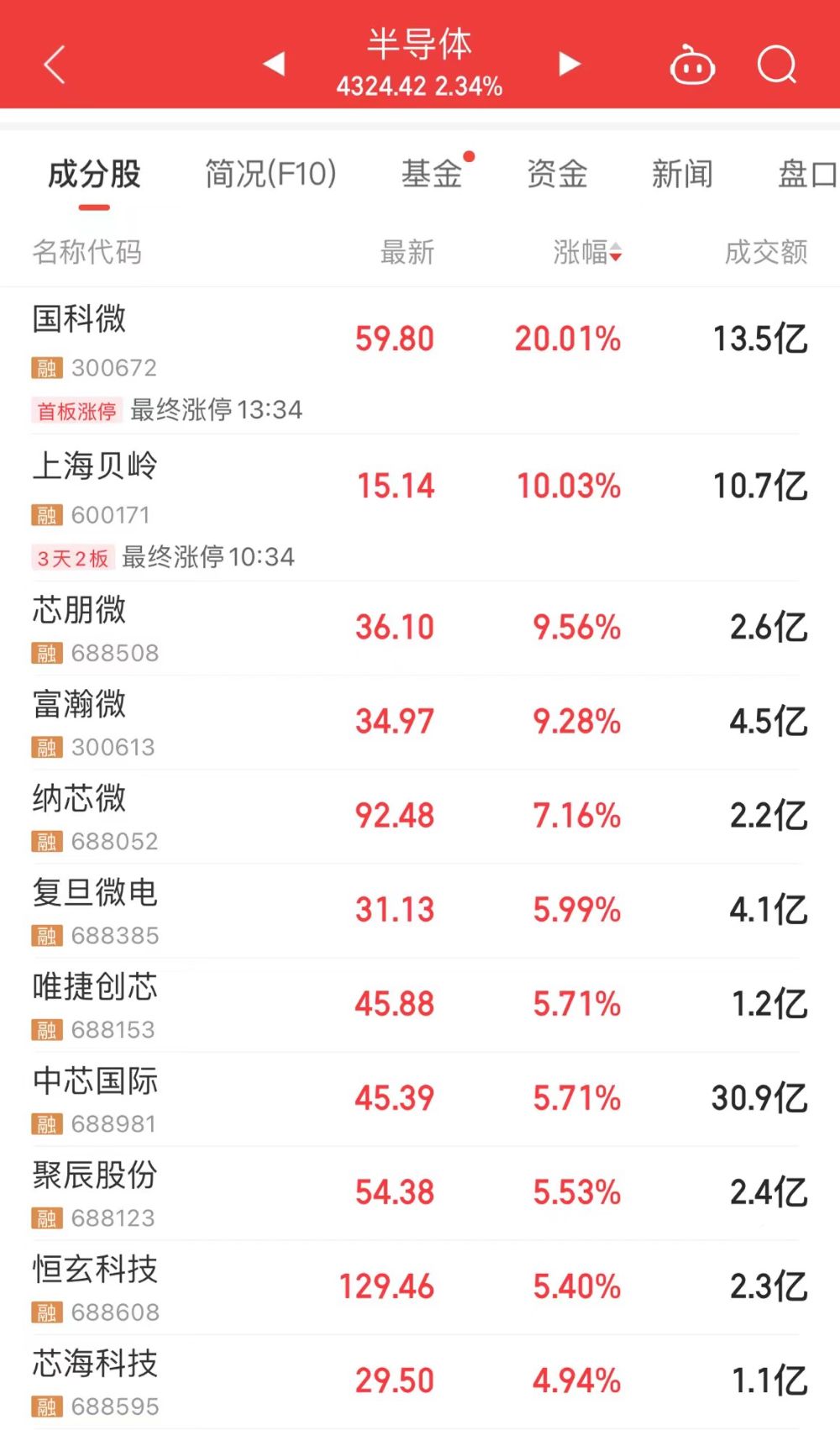Viewport: 840px width, 1430px height.
Task: Switch to the next sector with right triangle
Action: pos(570,64)
